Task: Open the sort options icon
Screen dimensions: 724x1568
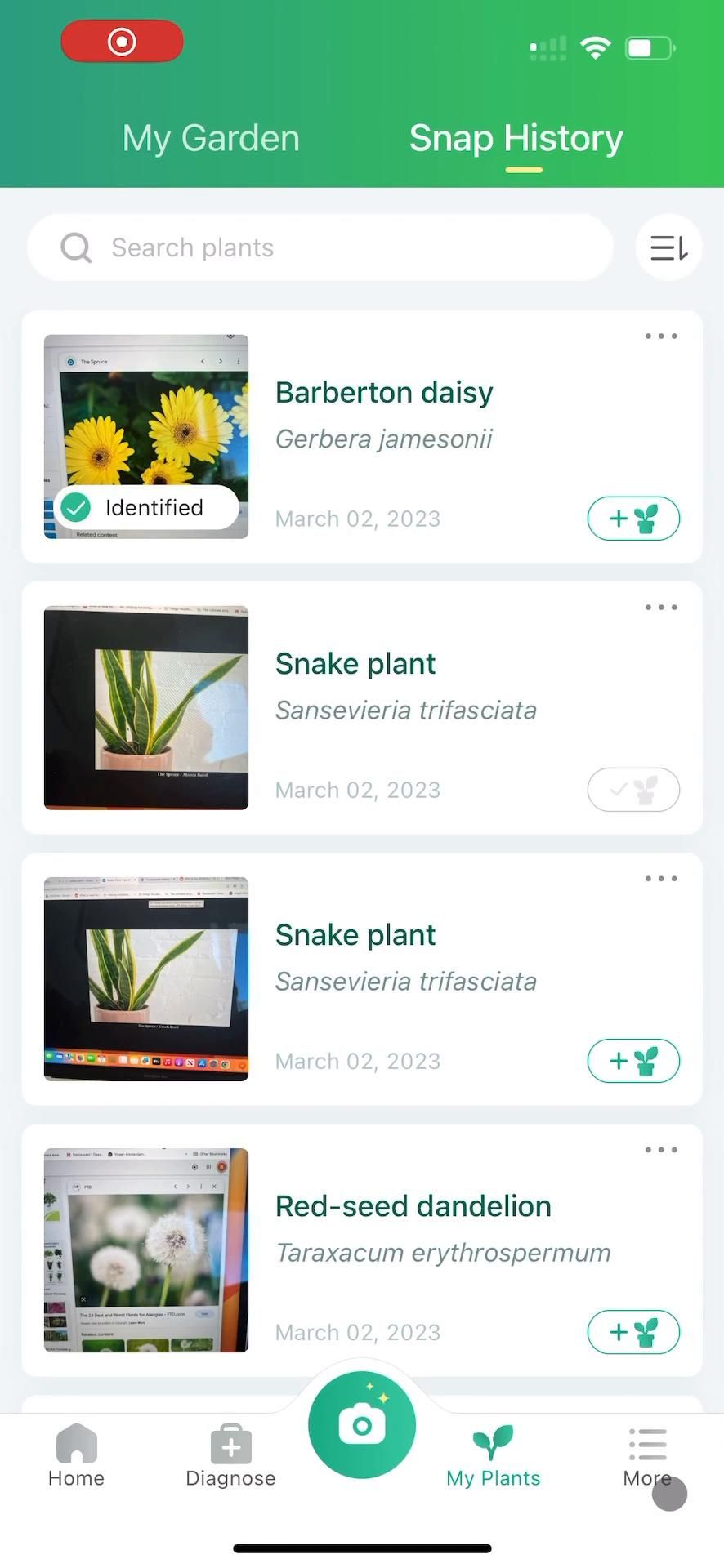Action: 668,247
